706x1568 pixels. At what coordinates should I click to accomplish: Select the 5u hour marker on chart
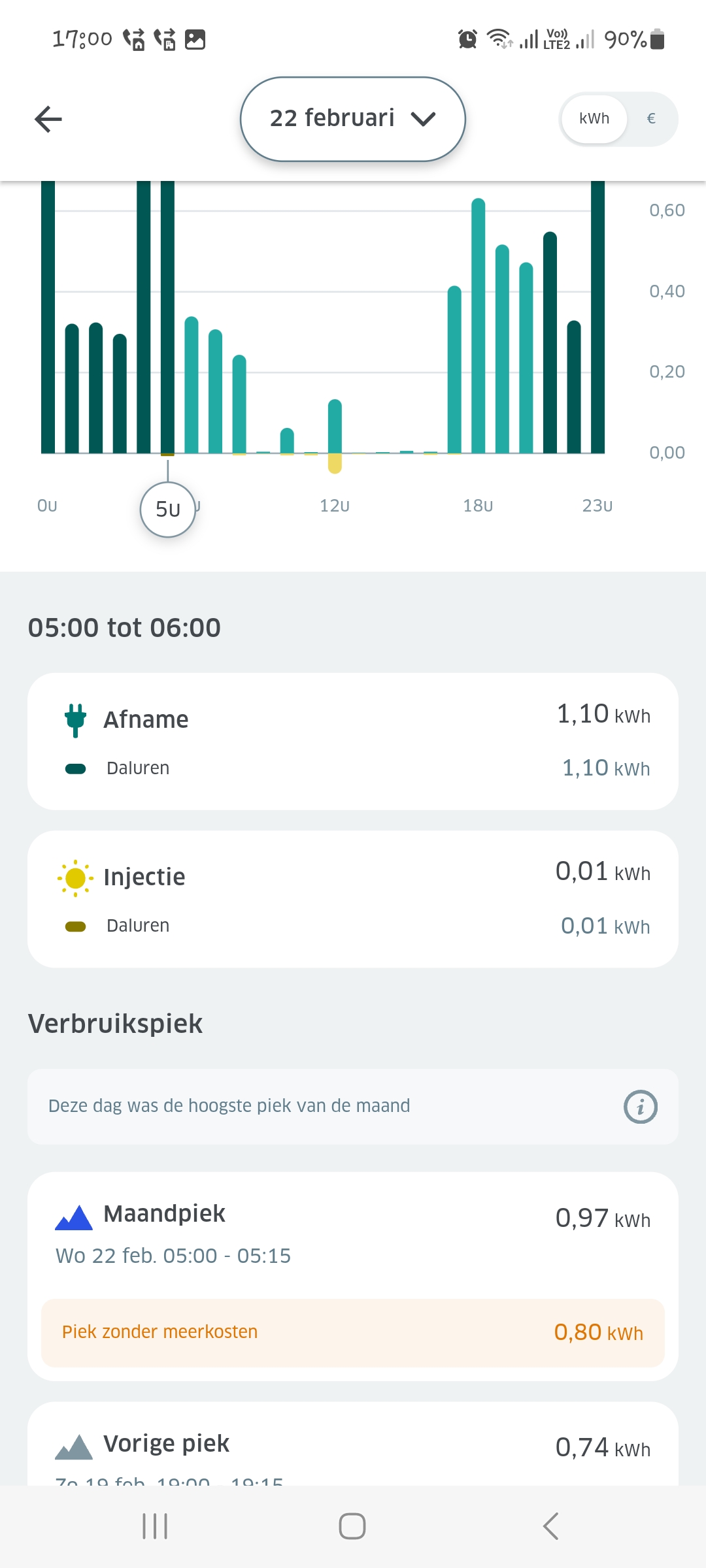coord(168,510)
